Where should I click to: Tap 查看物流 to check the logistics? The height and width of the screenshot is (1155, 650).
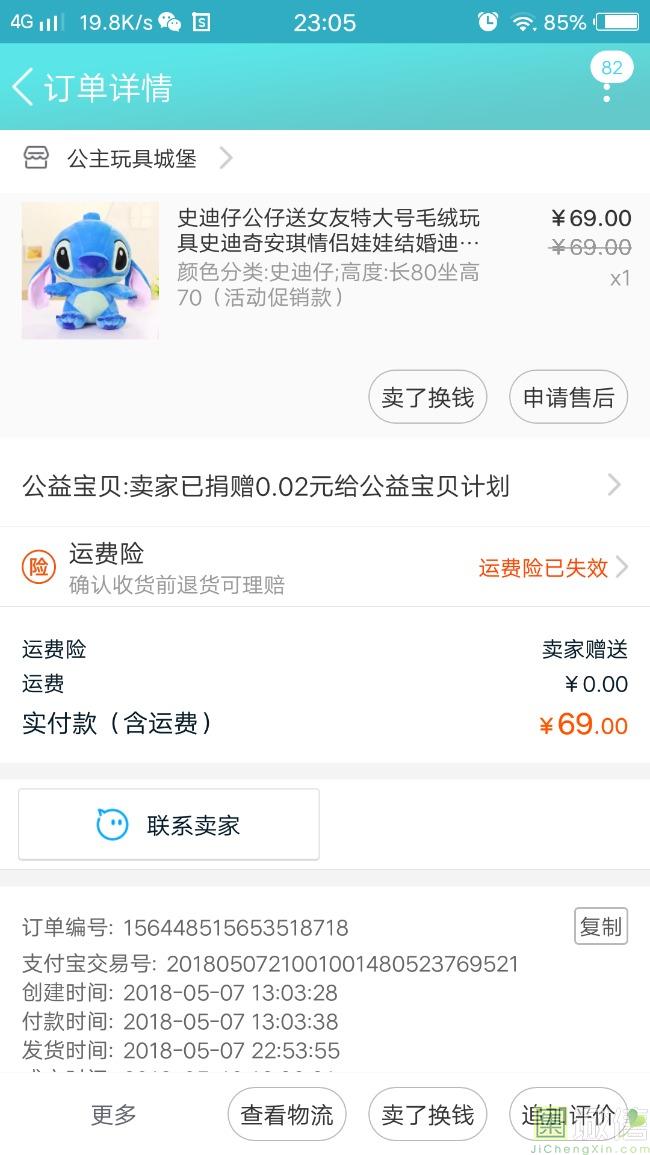pyautogui.click(x=287, y=1115)
